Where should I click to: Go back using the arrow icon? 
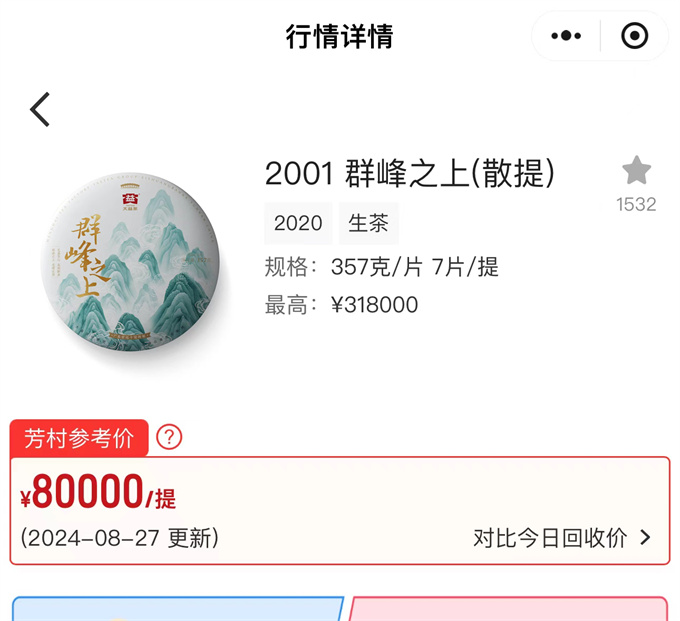coord(40,109)
